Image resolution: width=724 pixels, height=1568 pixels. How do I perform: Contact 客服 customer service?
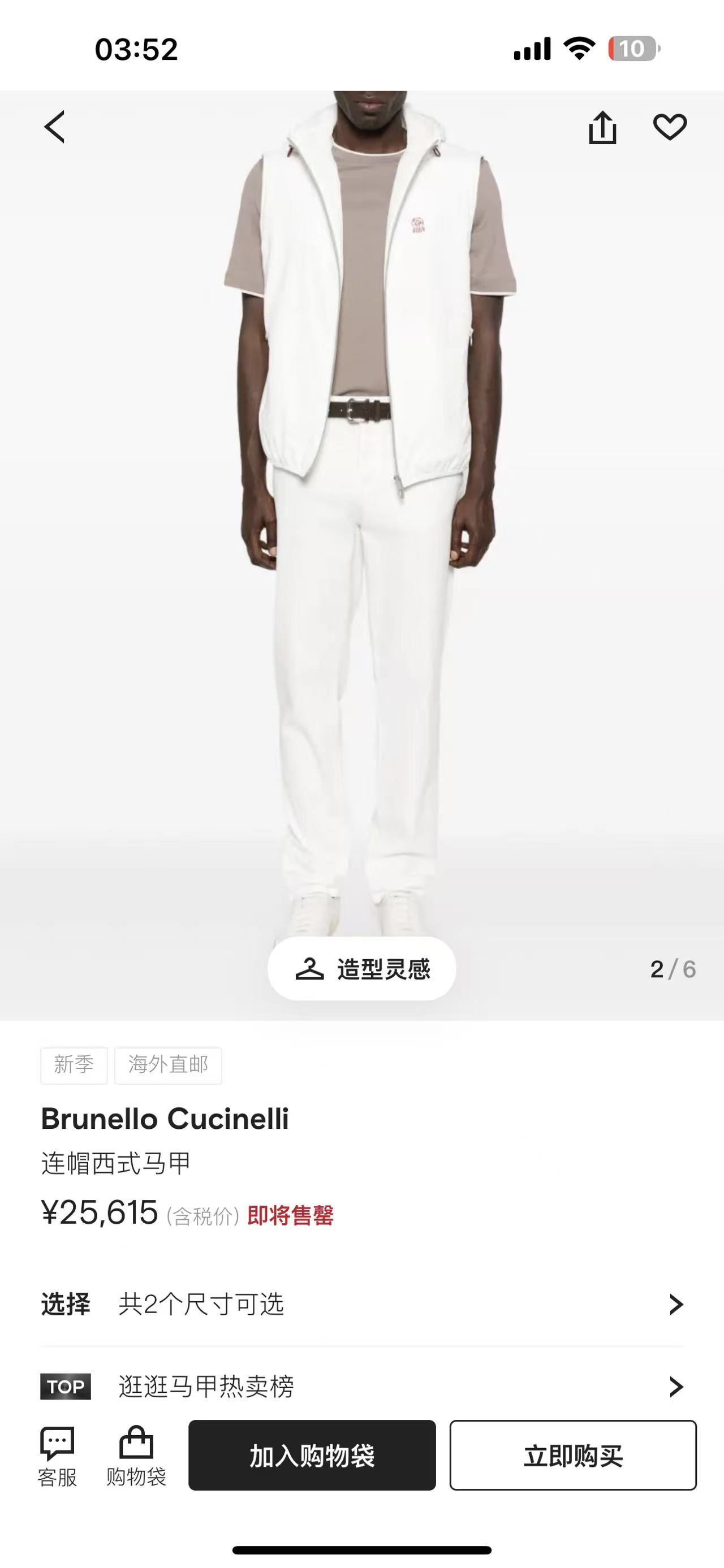57,1456
